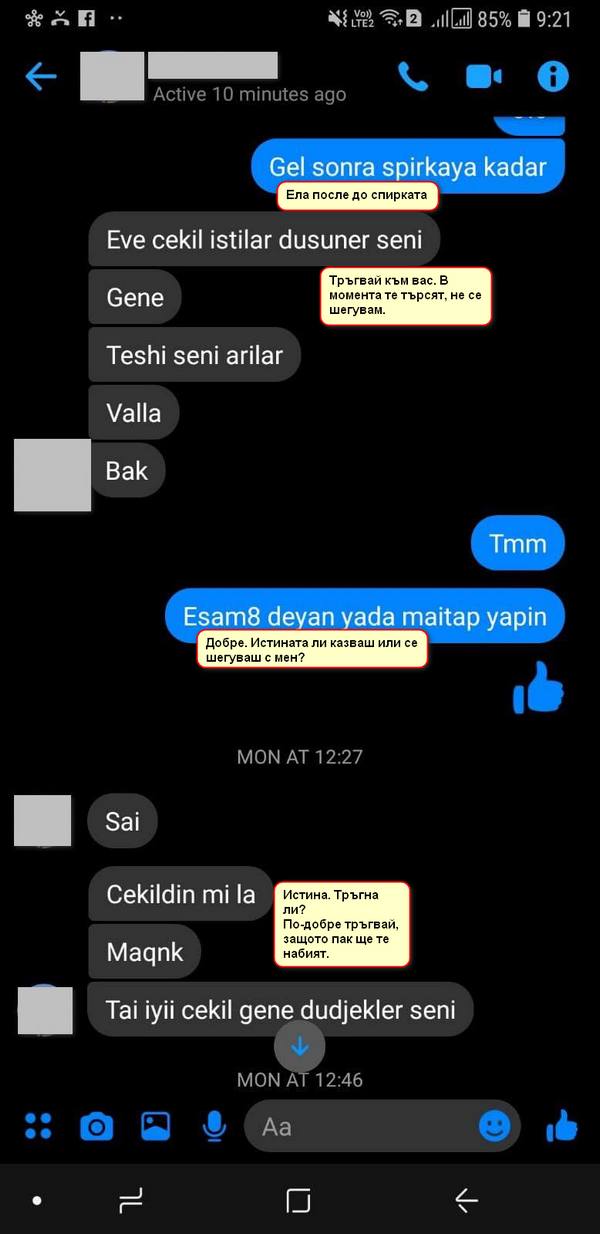Open the photo gallery picker
The image size is (600, 1234).
click(x=156, y=1127)
